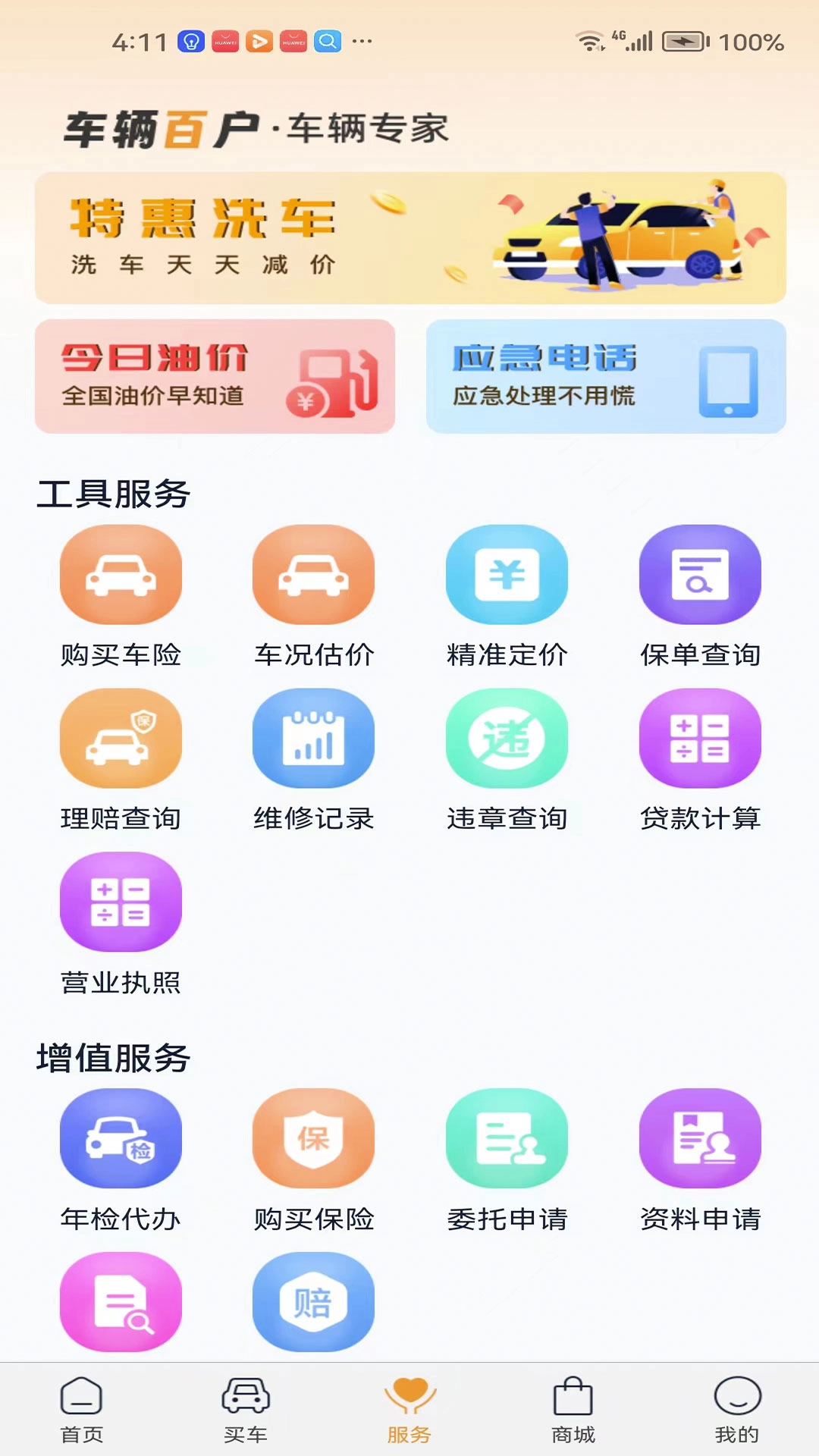Open the 今日油价 fuel price banner
This screenshot has width=819, height=1456.
pyautogui.click(x=215, y=377)
